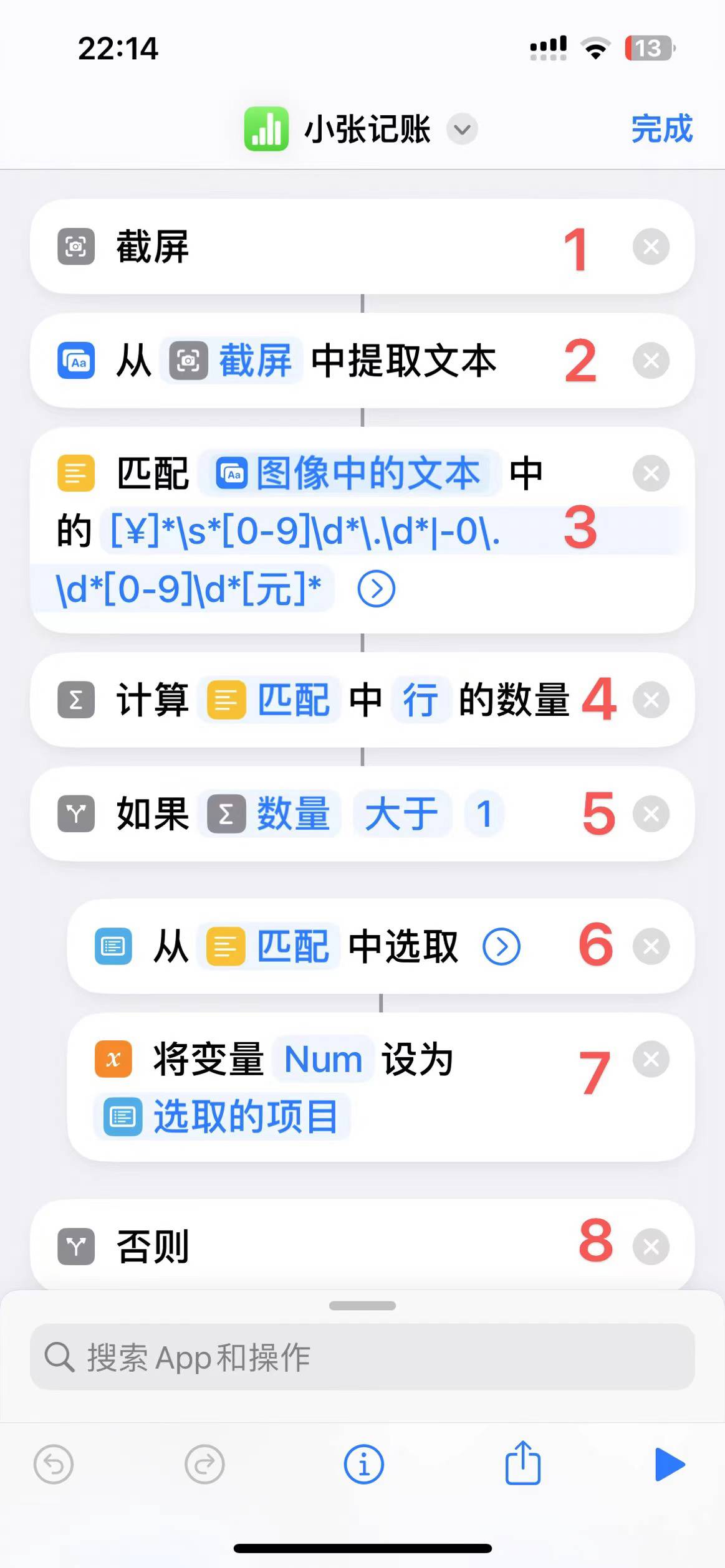This screenshot has height=1568, width=725.
Task: Tap 完成 to finish editing the shortcut
Action: [x=661, y=129]
